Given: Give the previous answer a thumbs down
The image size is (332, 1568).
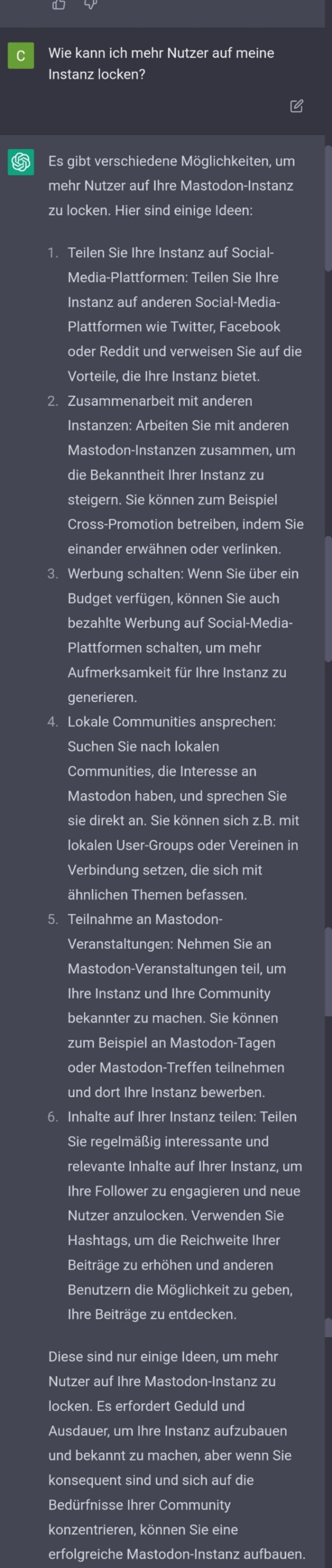Looking at the screenshot, I should tap(90, 4).
